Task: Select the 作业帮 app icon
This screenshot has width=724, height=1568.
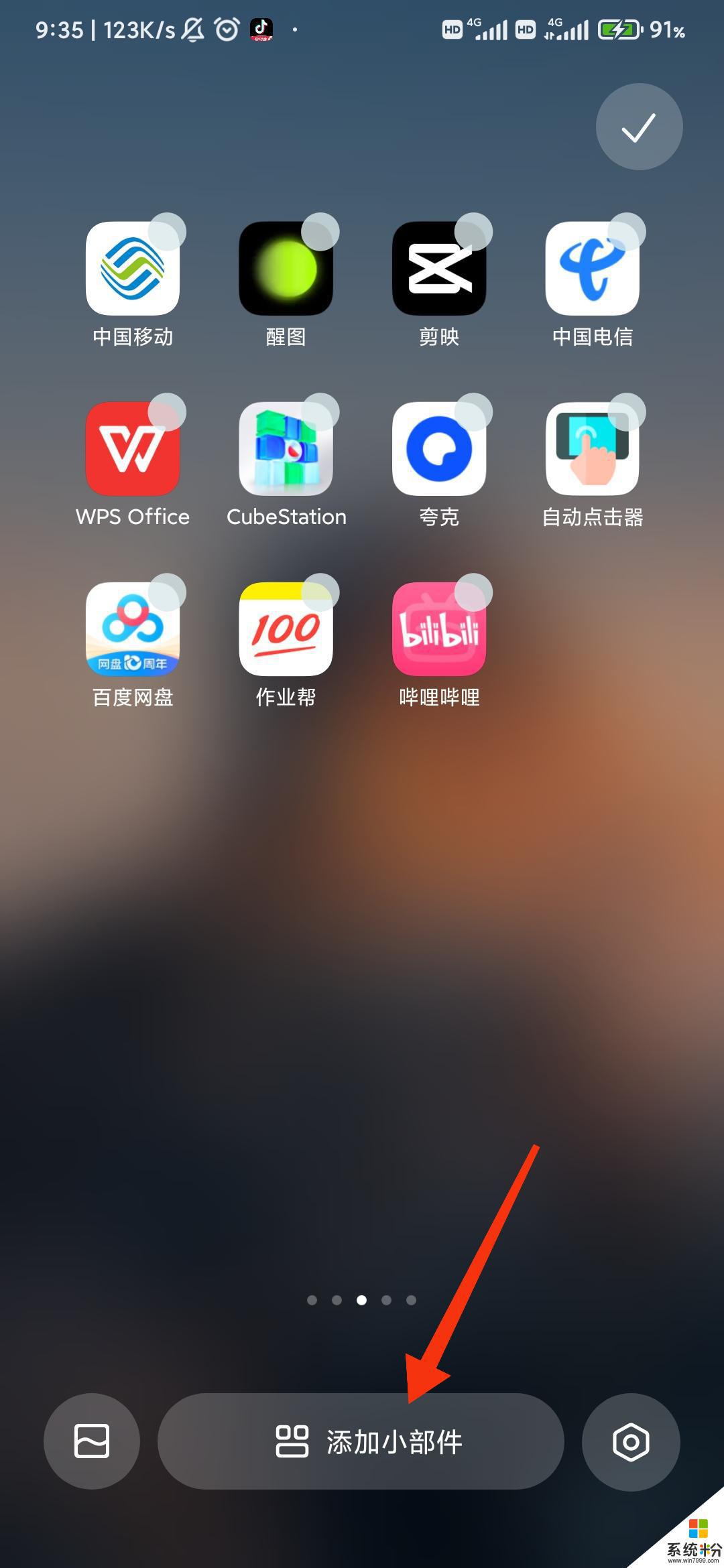Action: [x=286, y=629]
